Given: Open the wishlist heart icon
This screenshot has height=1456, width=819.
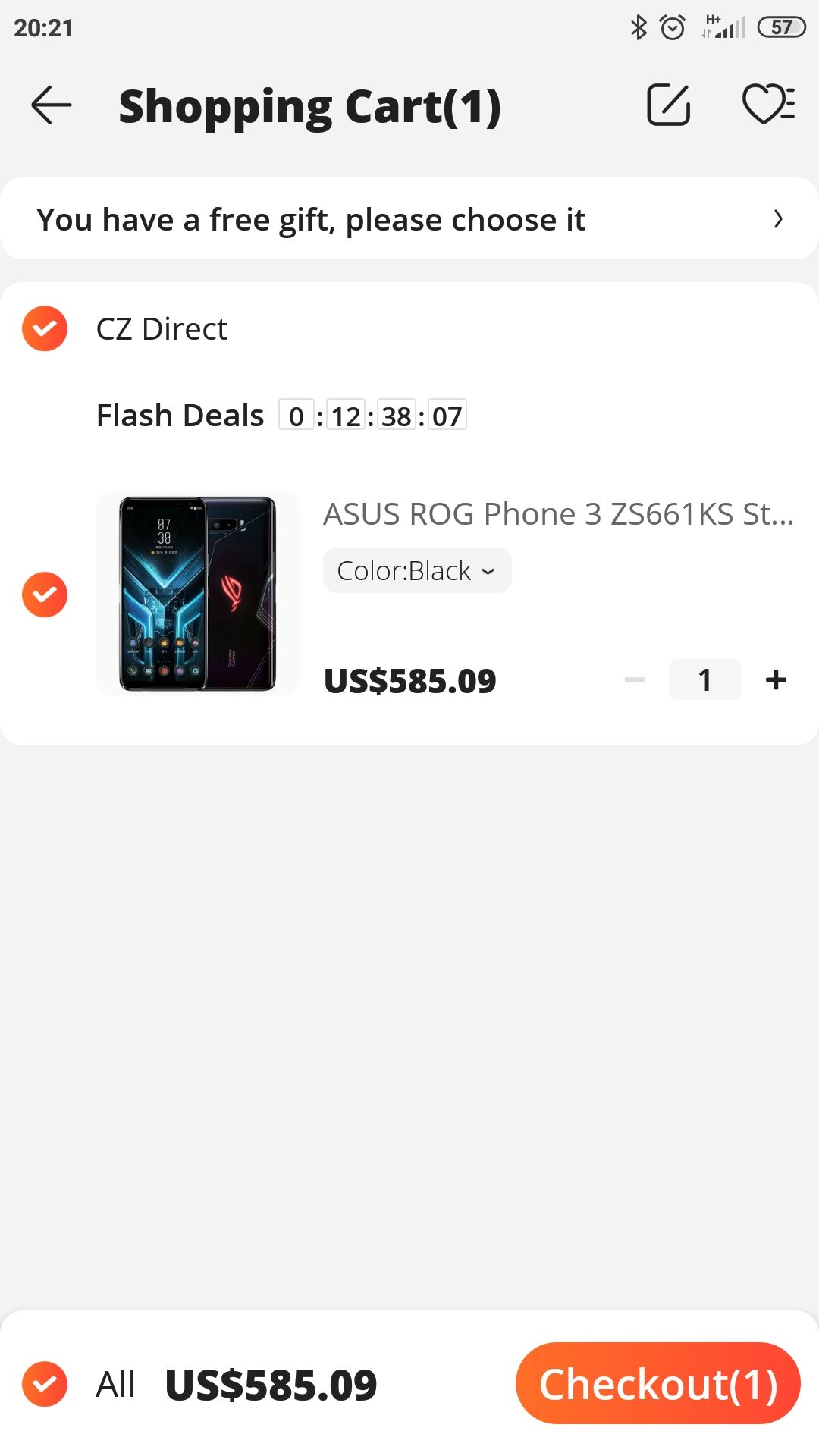Looking at the screenshot, I should coord(767,104).
